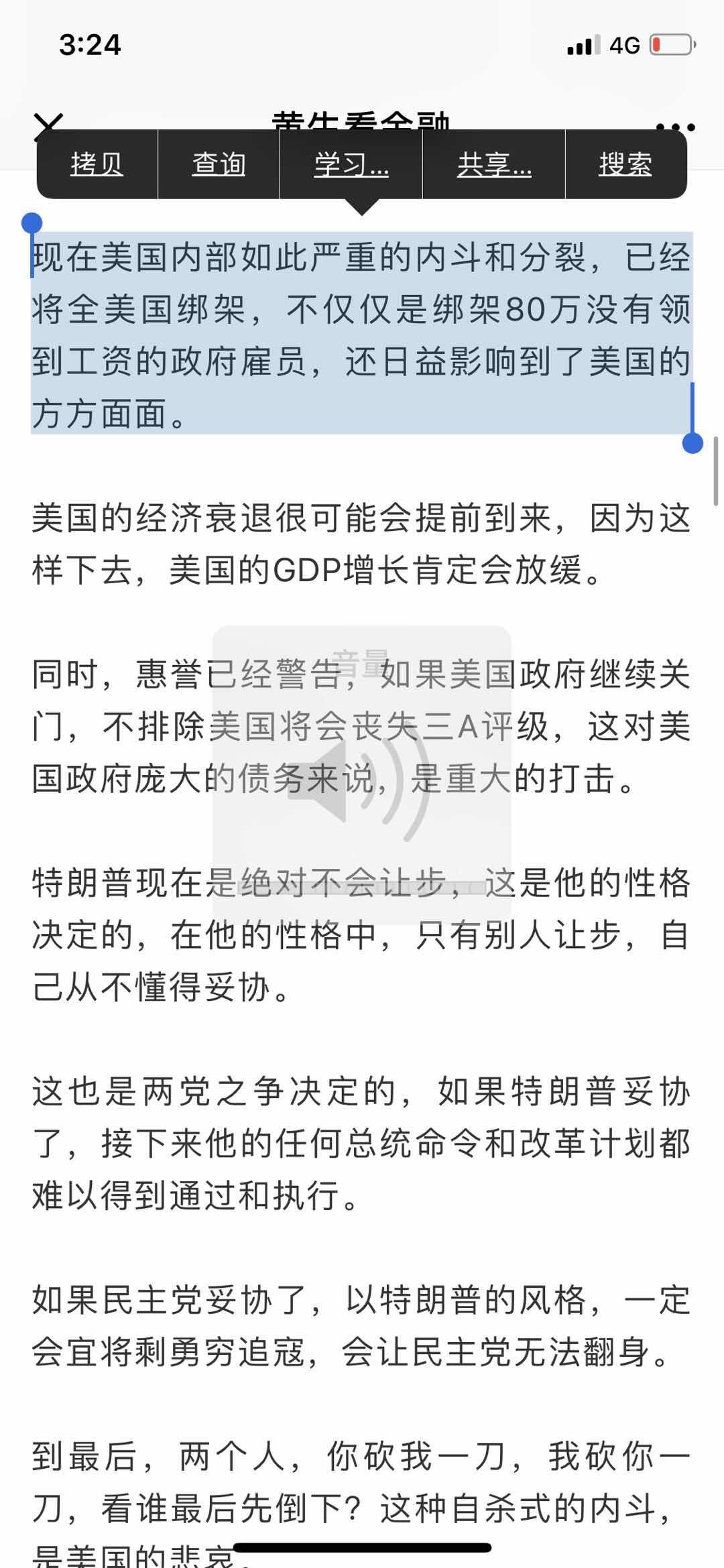The height and width of the screenshot is (1568, 724).
Task: Look up the selection with 查询
Action: (219, 164)
